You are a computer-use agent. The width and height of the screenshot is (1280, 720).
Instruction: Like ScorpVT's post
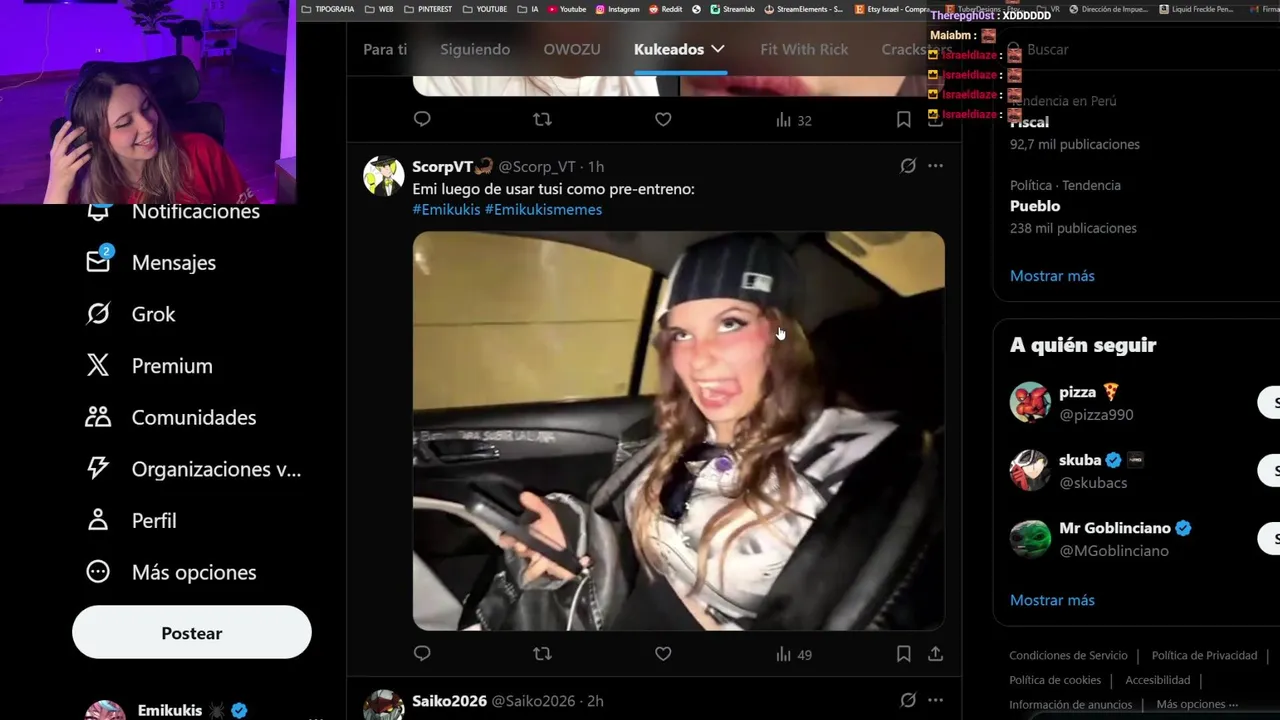663,653
